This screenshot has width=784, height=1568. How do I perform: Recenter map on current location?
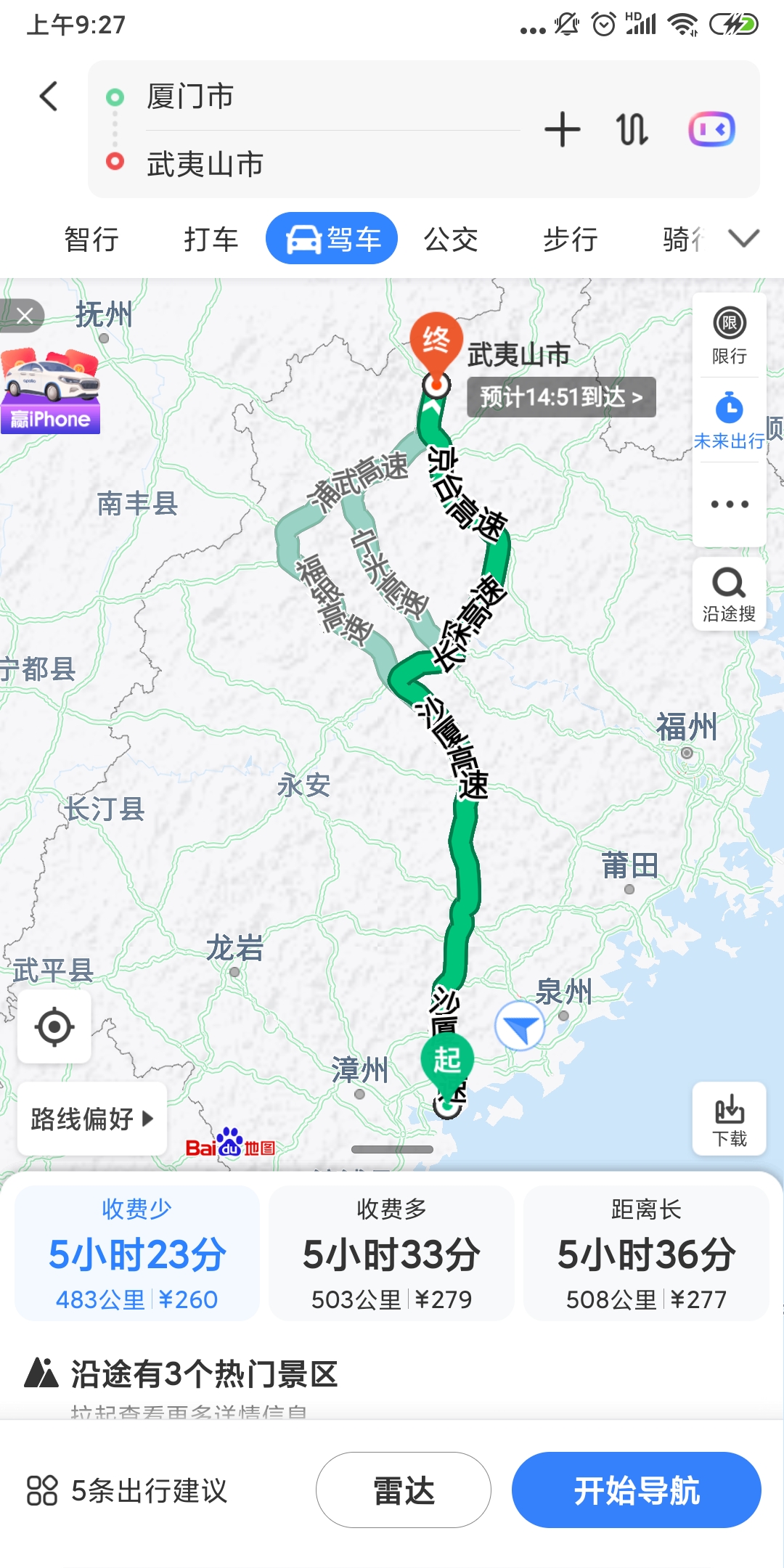(54, 1026)
